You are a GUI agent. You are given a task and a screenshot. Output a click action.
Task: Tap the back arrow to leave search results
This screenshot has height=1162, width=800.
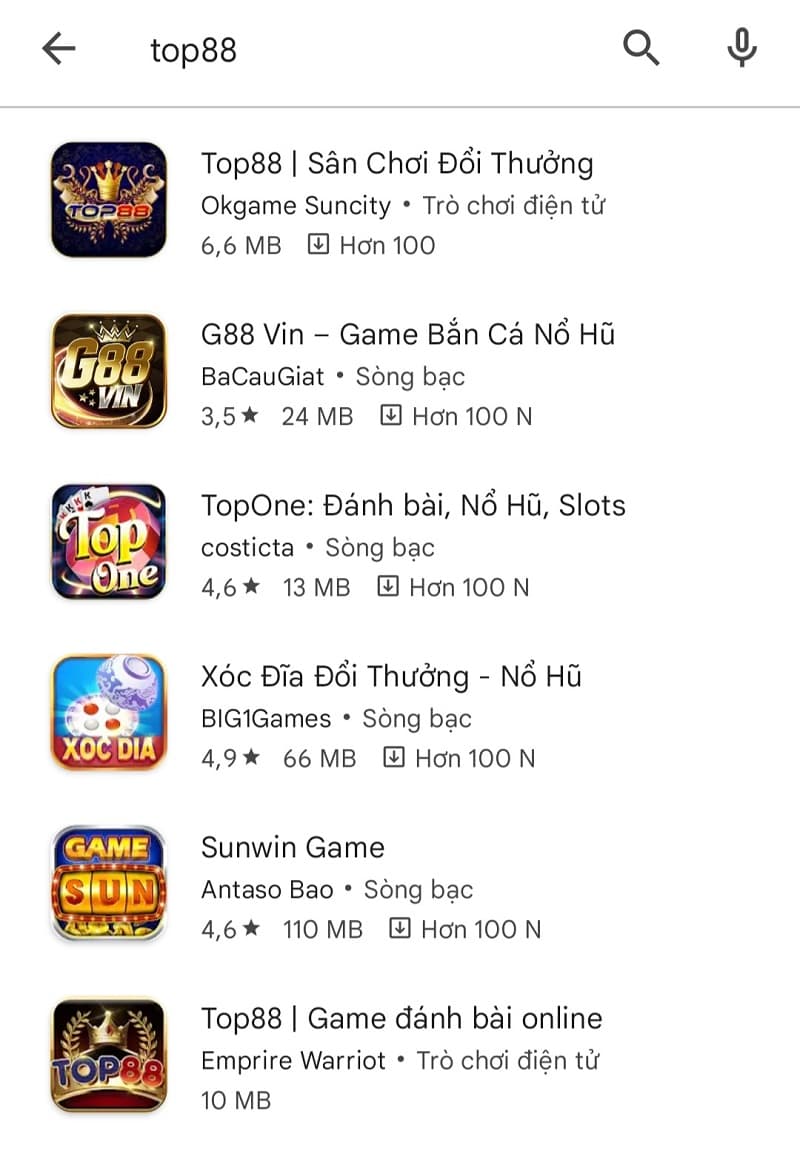click(x=57, y=49)
